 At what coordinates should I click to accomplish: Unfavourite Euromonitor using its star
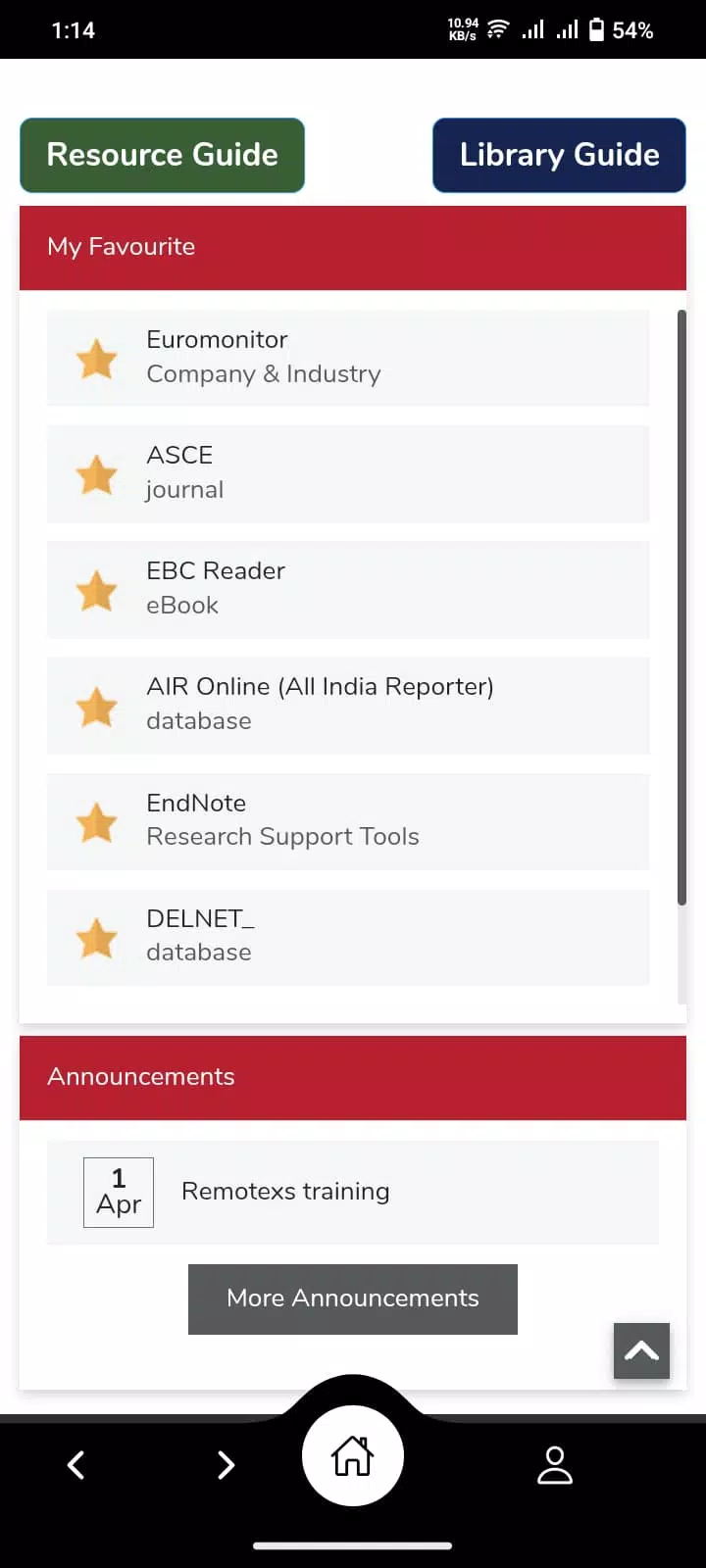pyautogui.click(x=97, y=359)
